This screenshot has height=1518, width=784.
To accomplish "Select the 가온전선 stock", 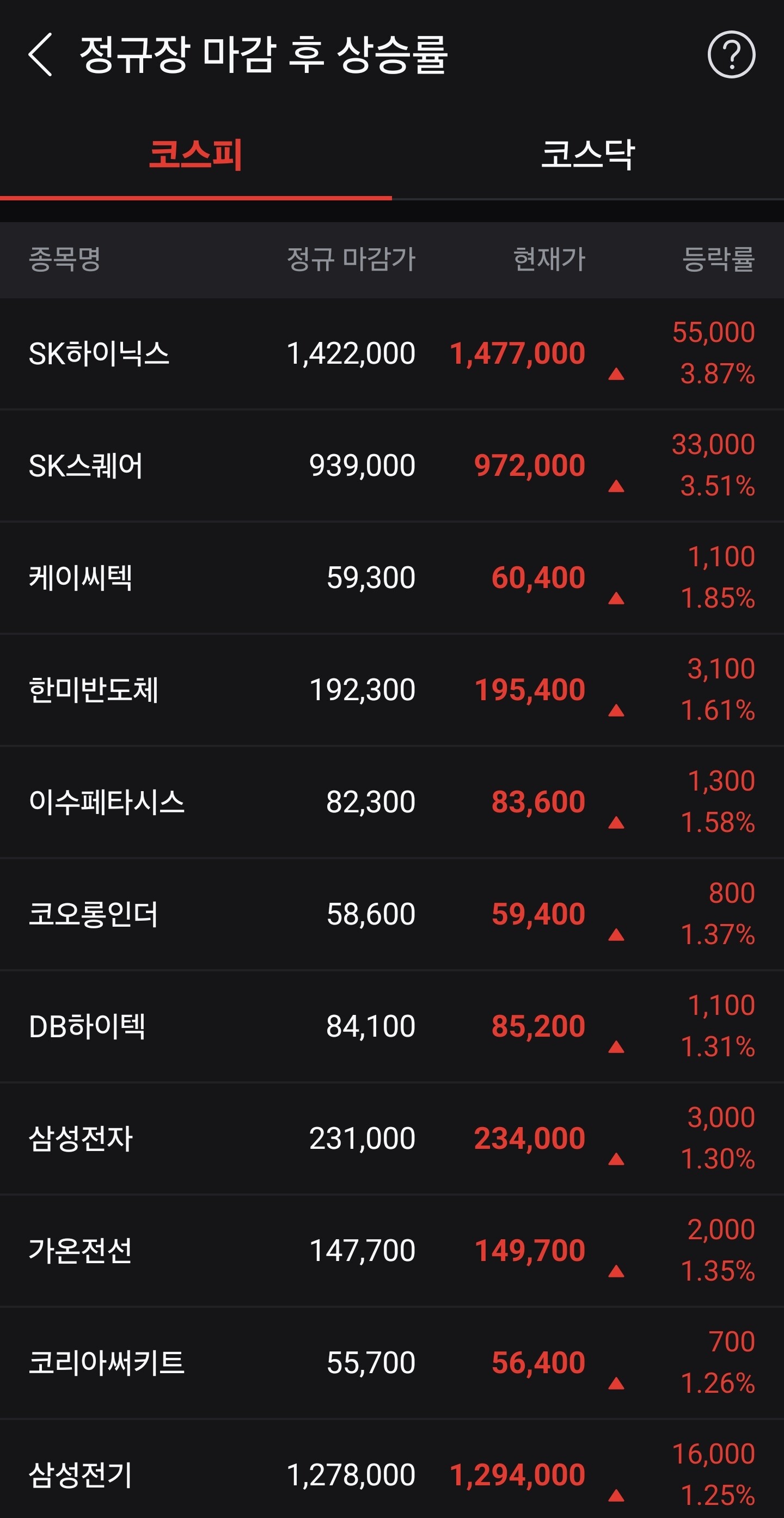I will (x=391, y=1251).
